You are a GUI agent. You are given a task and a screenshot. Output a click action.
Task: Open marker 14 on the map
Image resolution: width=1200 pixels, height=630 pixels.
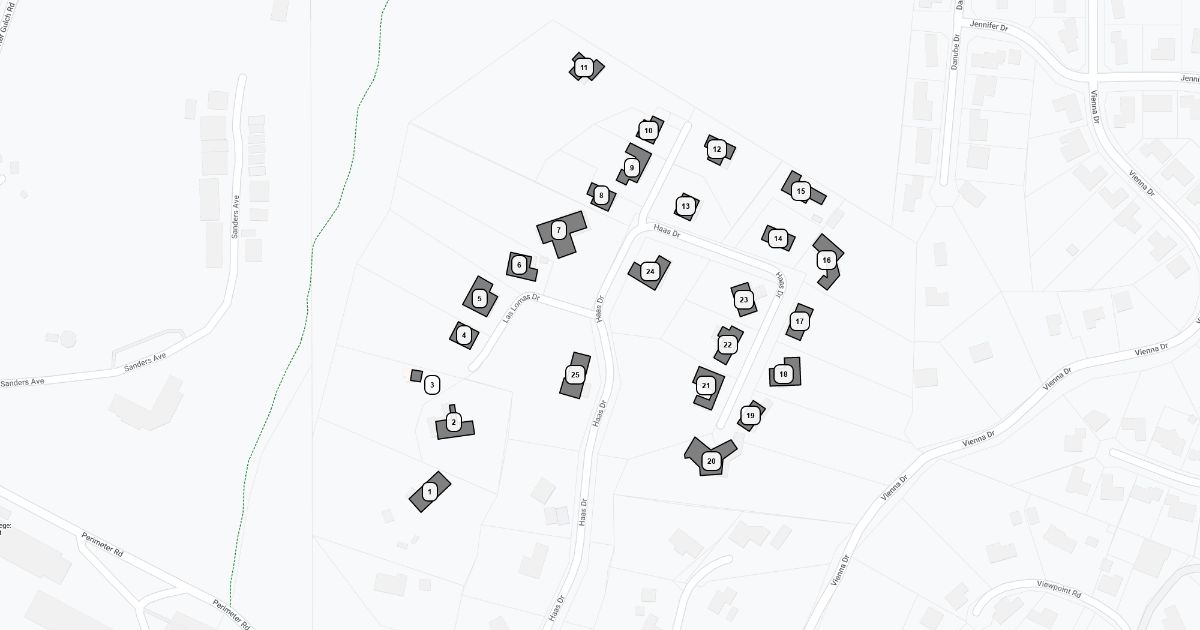click(778, 239)
